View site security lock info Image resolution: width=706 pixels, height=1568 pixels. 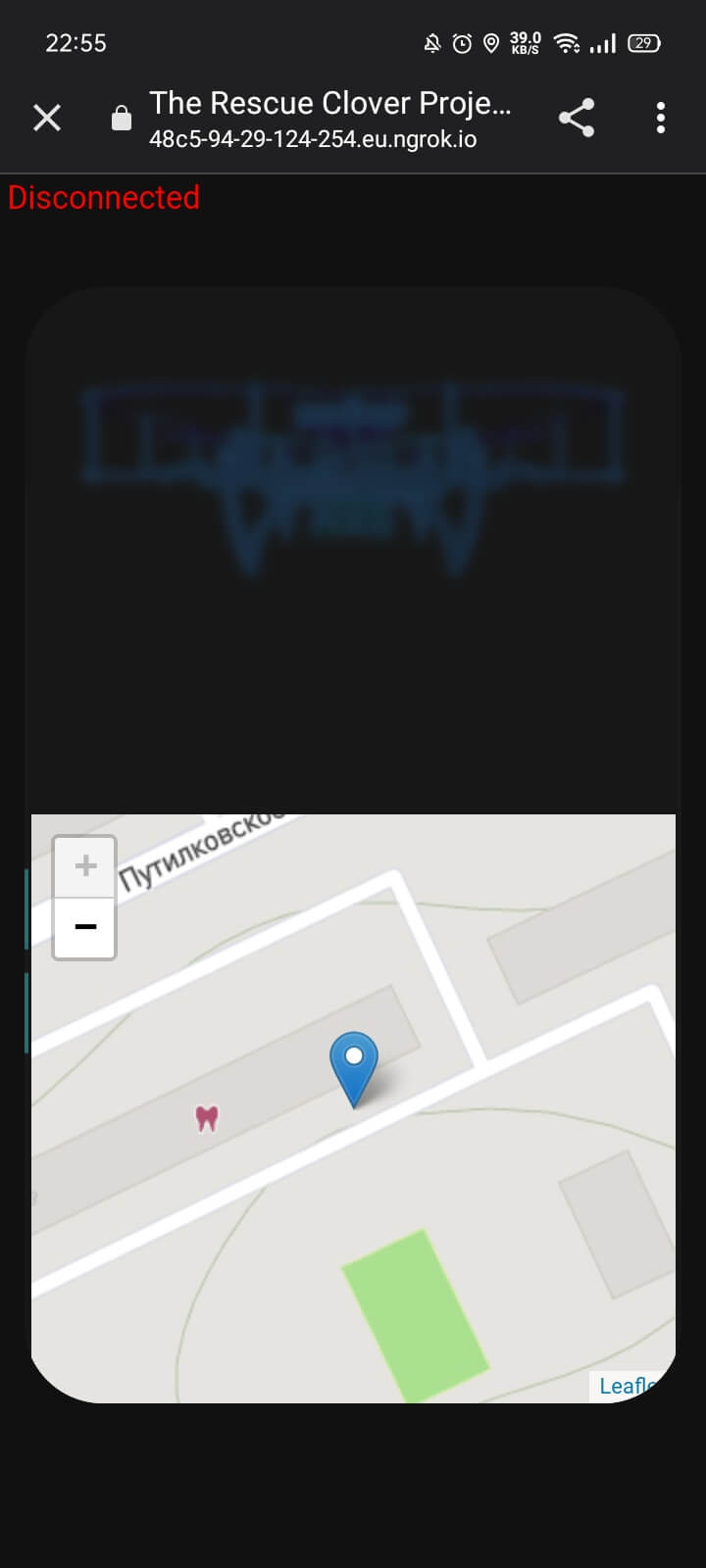tap(122, 119)
